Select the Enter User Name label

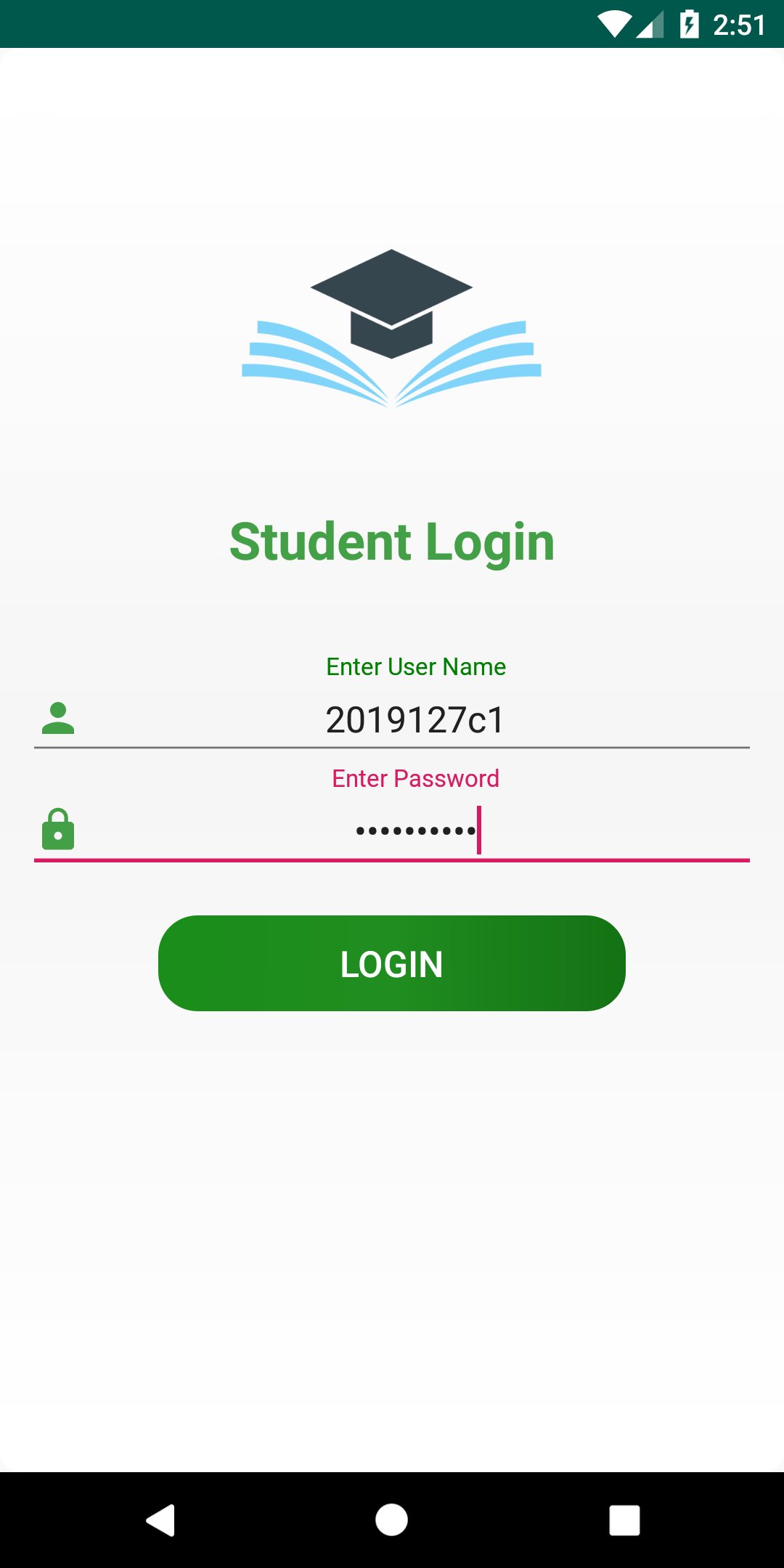point(416,666)
